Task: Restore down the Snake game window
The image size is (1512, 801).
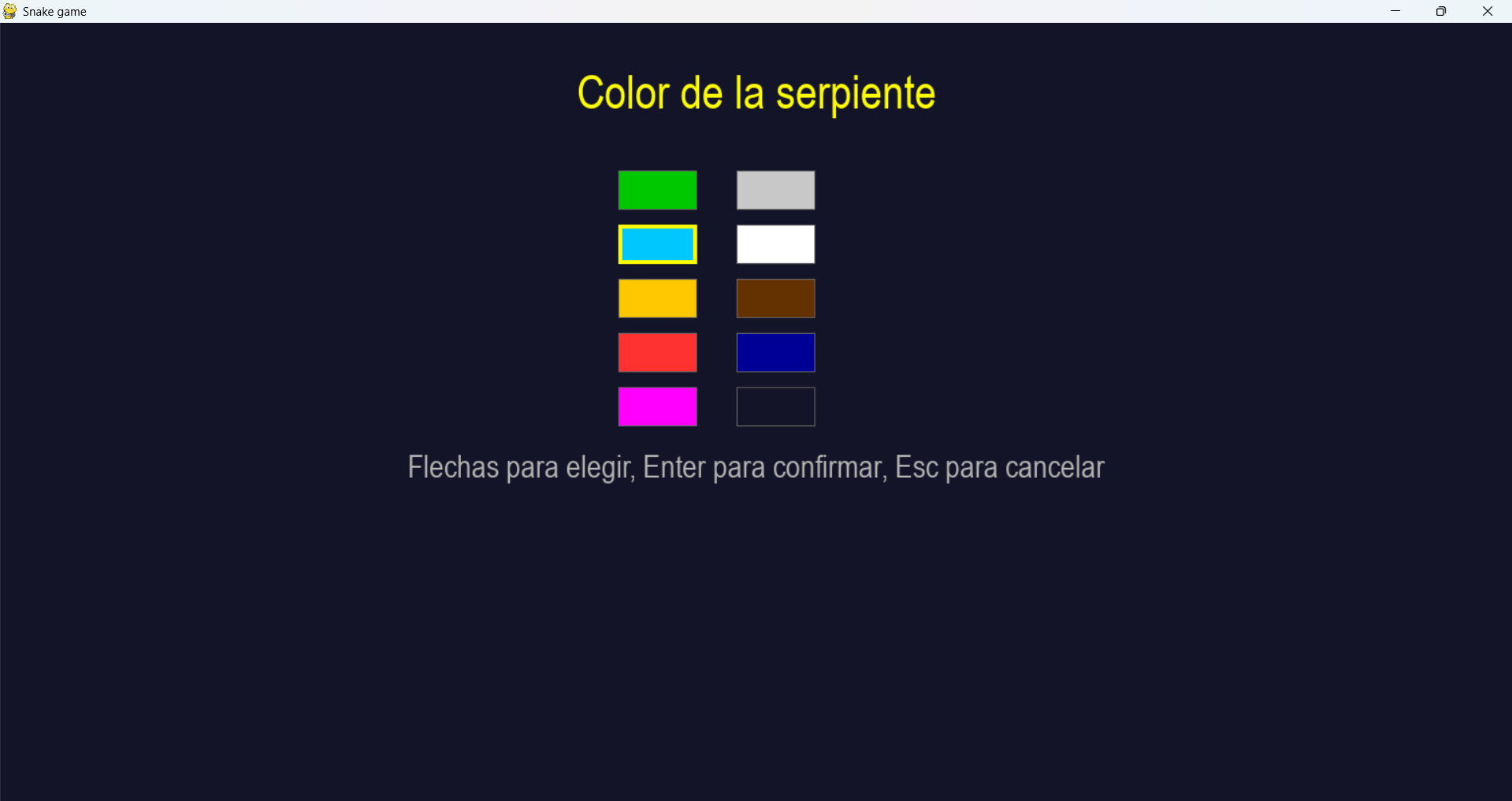Action: 1441,11
